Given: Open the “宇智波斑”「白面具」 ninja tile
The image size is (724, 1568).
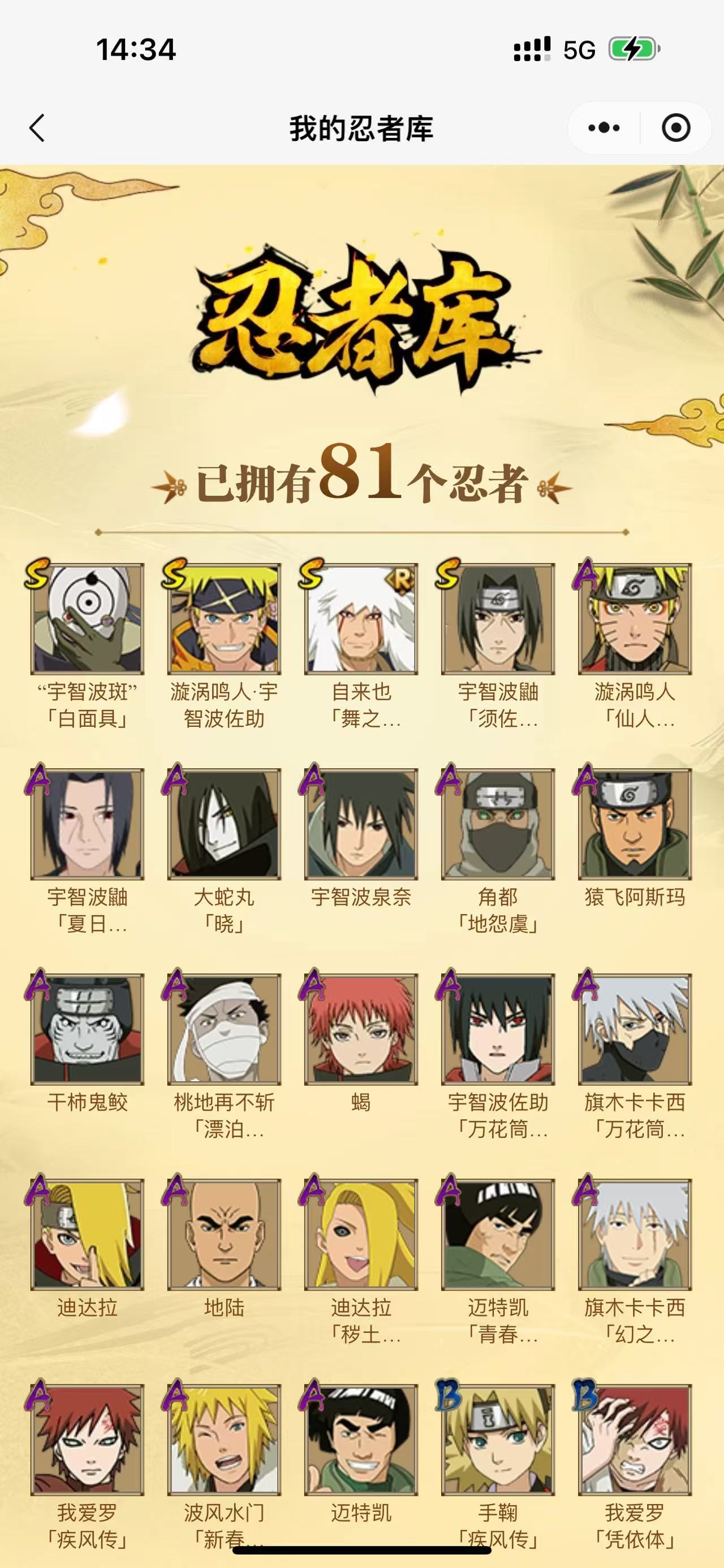Looking at the screenshot, I should 87,618.
